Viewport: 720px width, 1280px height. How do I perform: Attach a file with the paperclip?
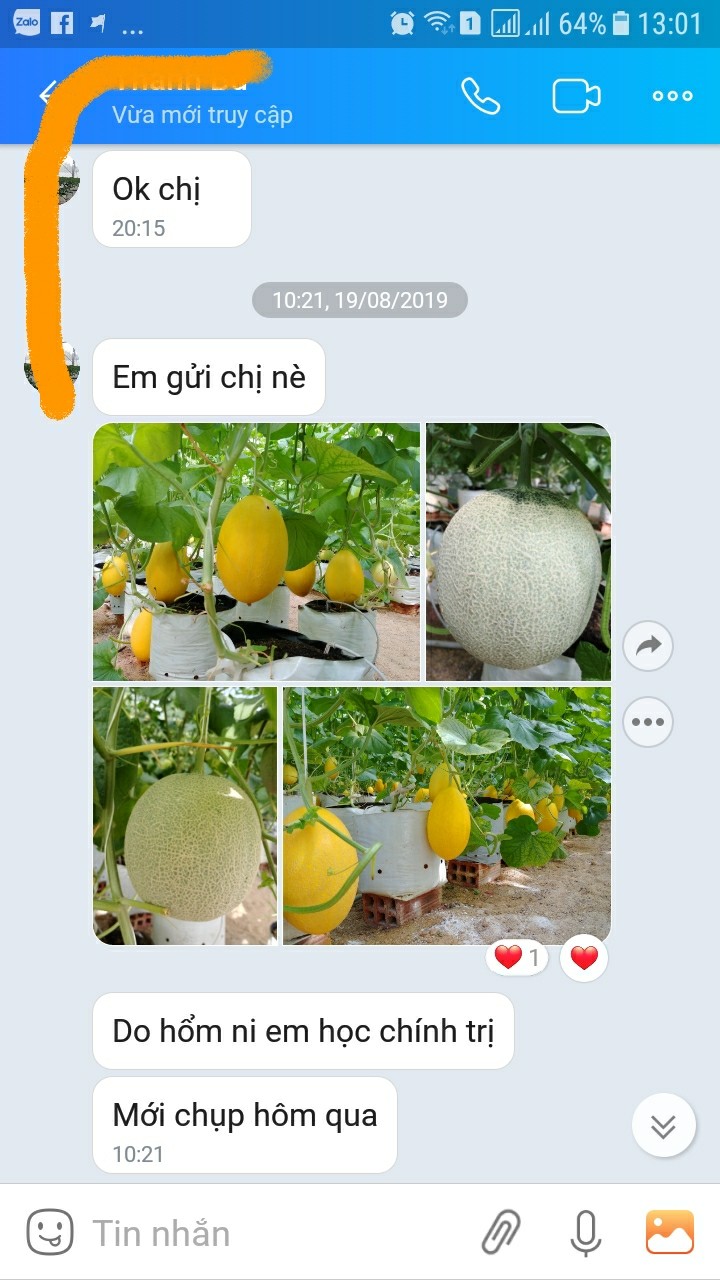click(502, 1232)
